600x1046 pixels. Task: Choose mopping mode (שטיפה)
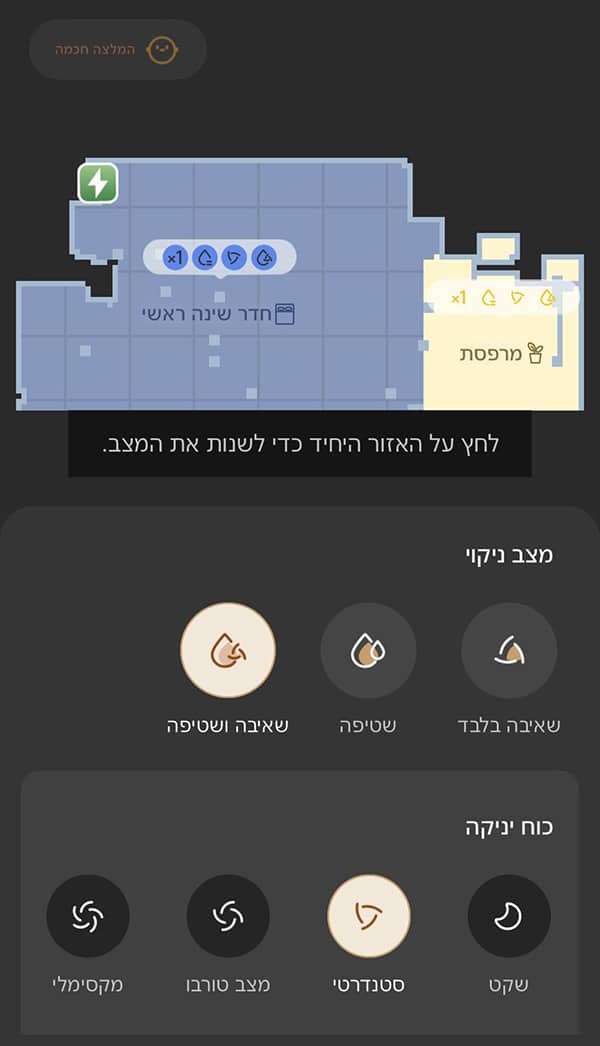click(x=368, y=650)
